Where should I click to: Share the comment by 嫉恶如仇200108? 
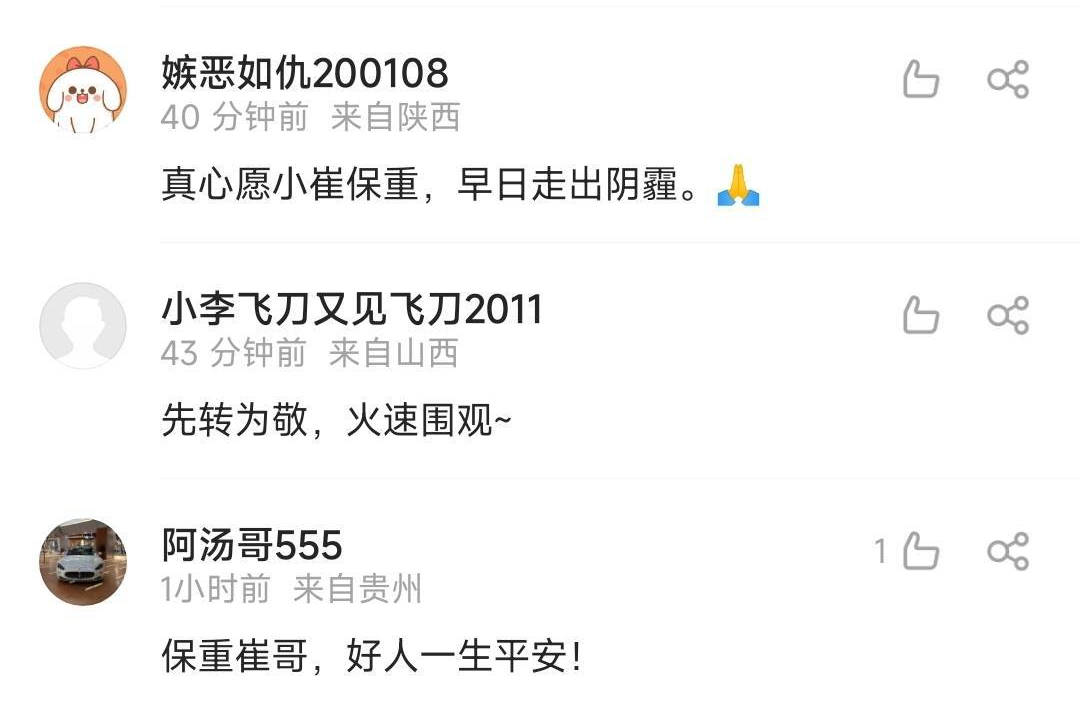(1007, 79)
